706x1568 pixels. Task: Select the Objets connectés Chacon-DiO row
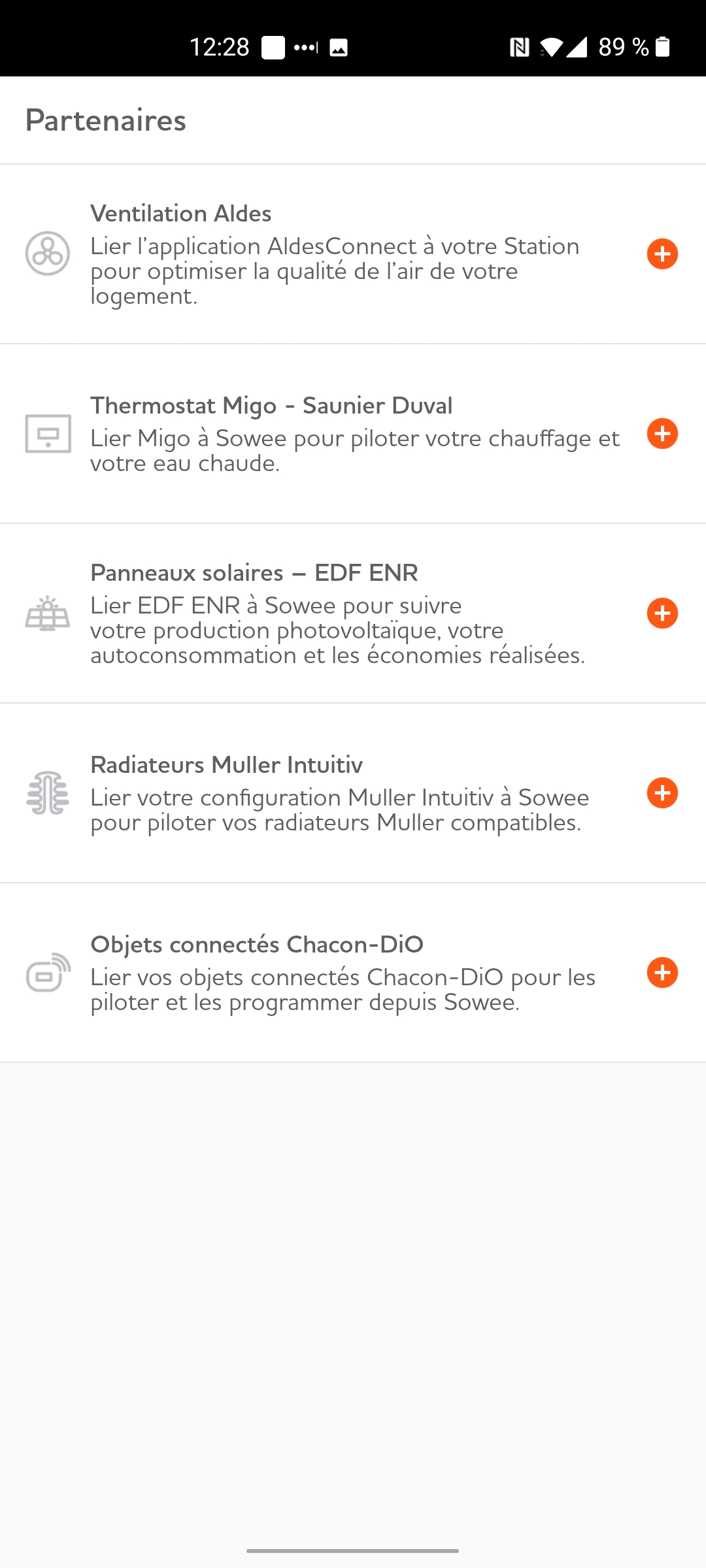tap(353, 973)
